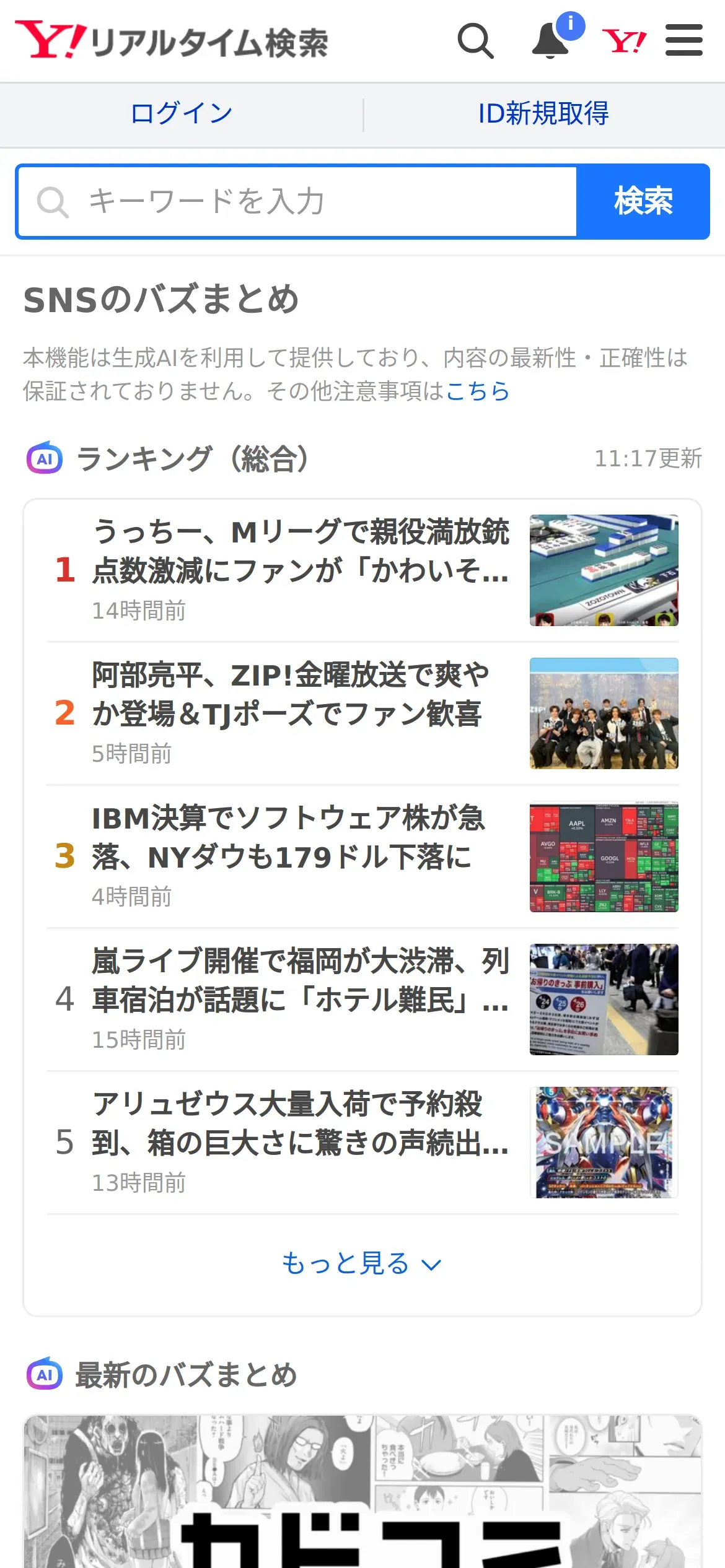
Task: Tap the magnifier search icon in header
Action: point(475,41)
